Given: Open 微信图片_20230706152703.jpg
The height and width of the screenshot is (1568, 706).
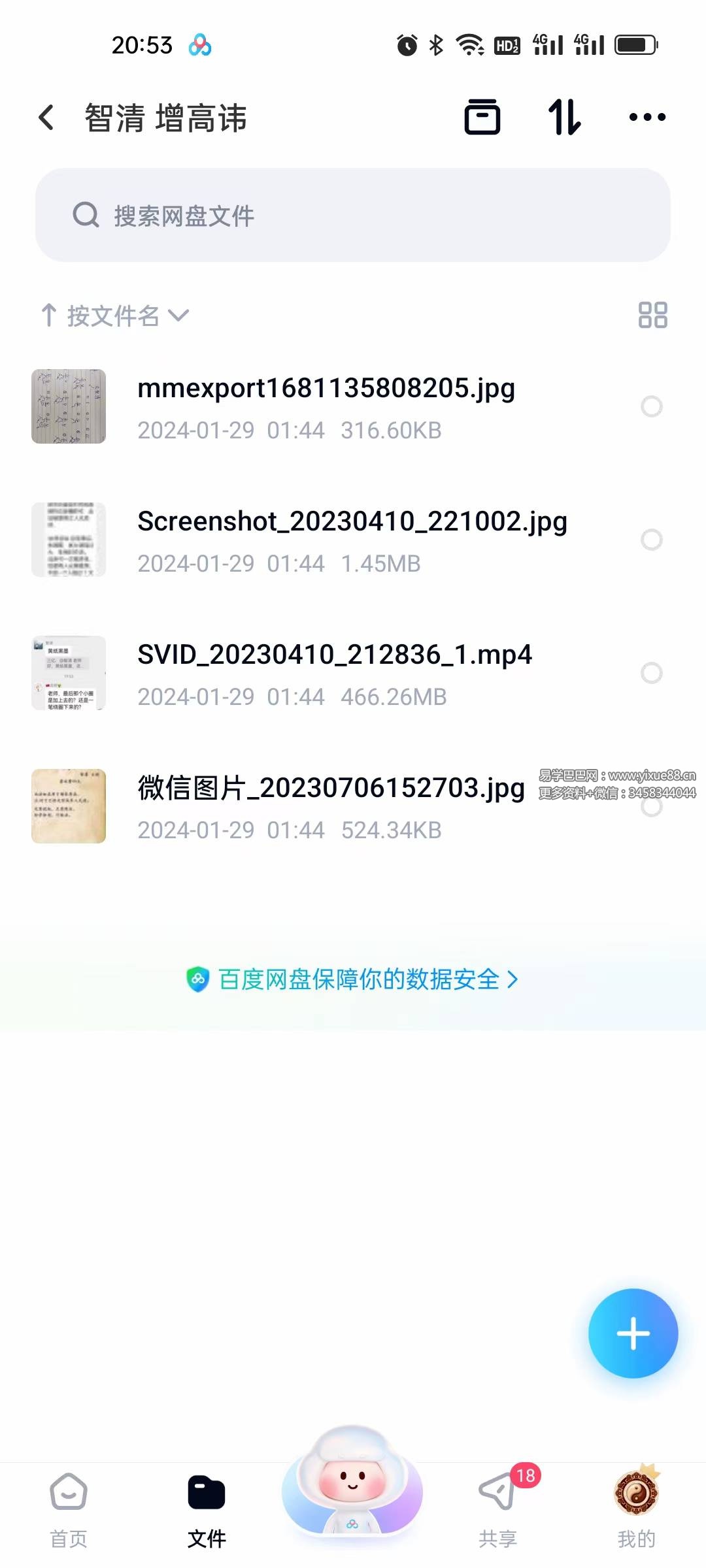Looking at the screenshot, I should [330, 806].
